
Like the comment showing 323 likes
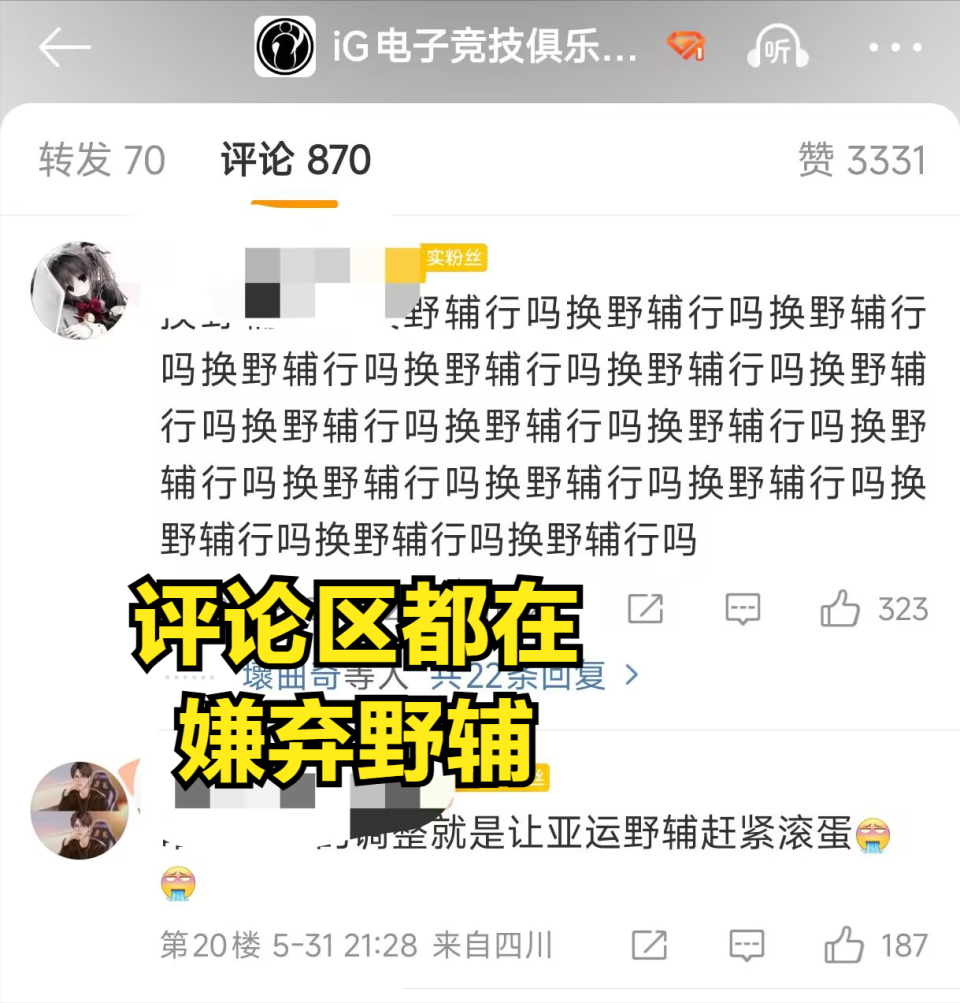(x=841, y=608)
